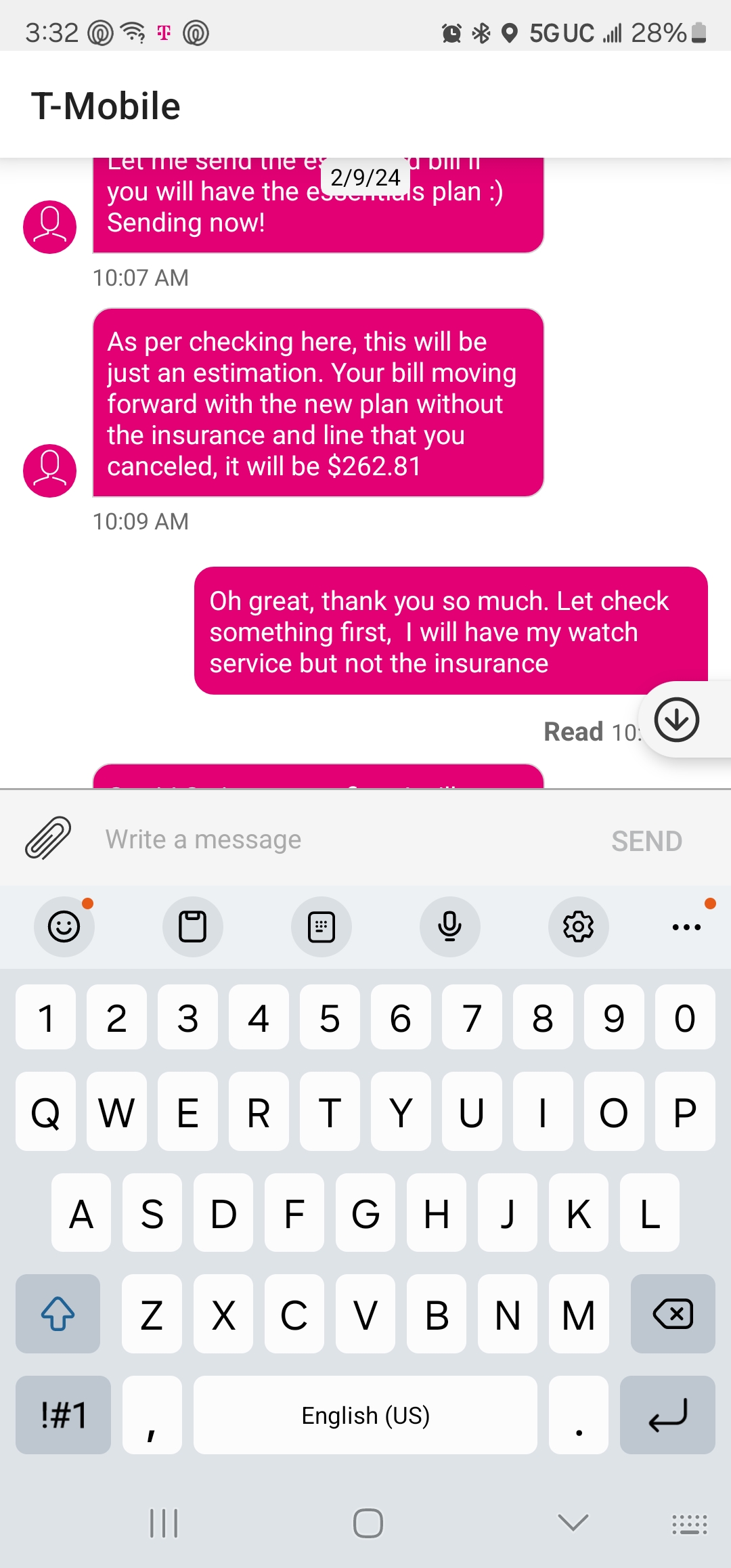The width and height of the screenshot is (731, 1568).
Task: Open the emoji picker on keyboard
Action: (64, 927)
